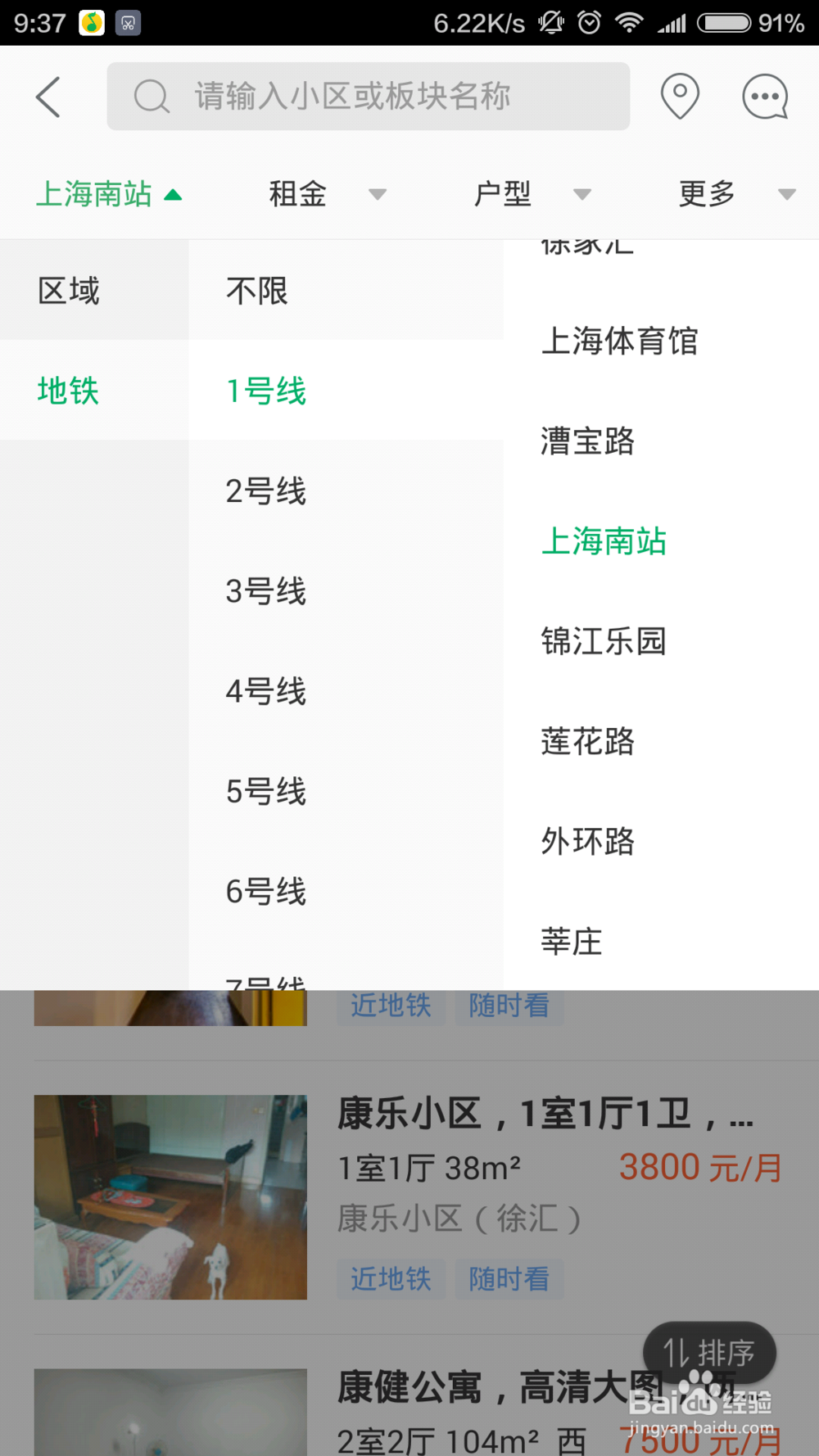Open the map location picker icon
The width and height of the screenshot is (819, 1456).
[680, 96]
